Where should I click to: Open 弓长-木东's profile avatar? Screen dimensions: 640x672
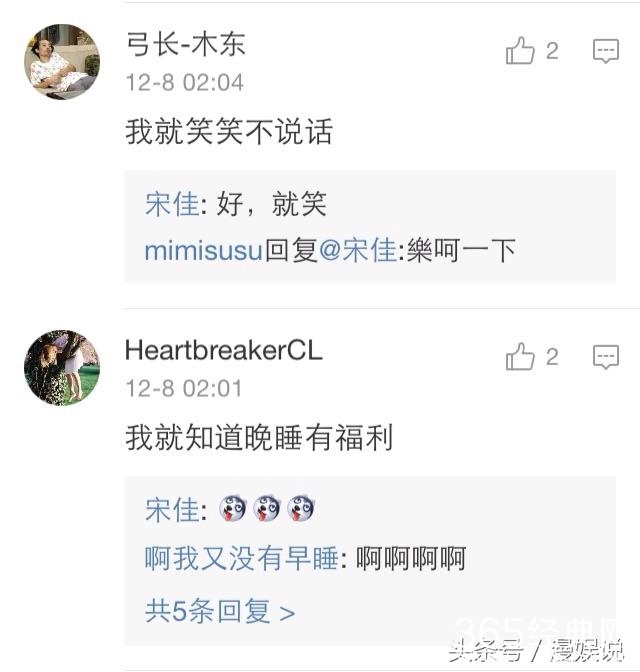point(62,62)
